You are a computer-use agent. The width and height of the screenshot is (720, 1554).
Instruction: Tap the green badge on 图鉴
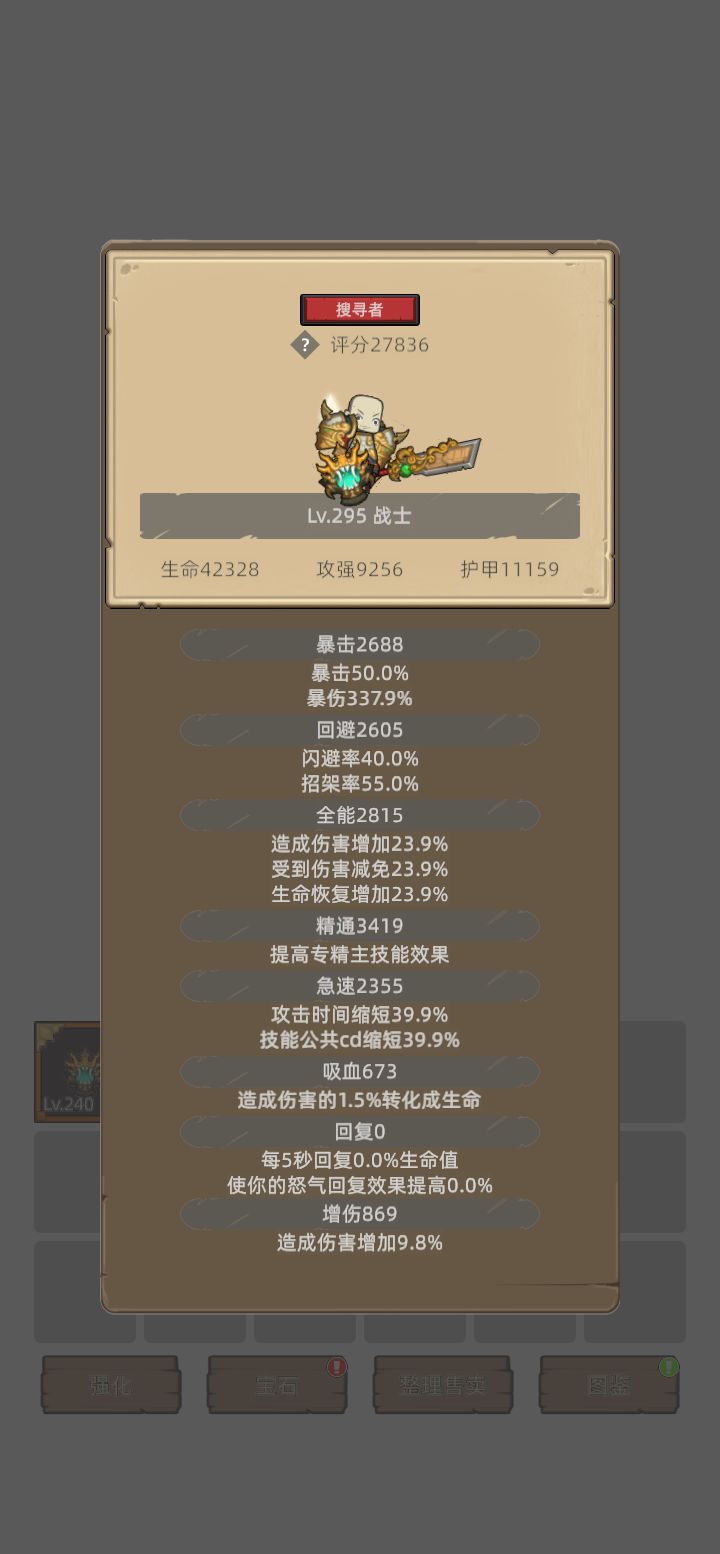point(669,1366)
